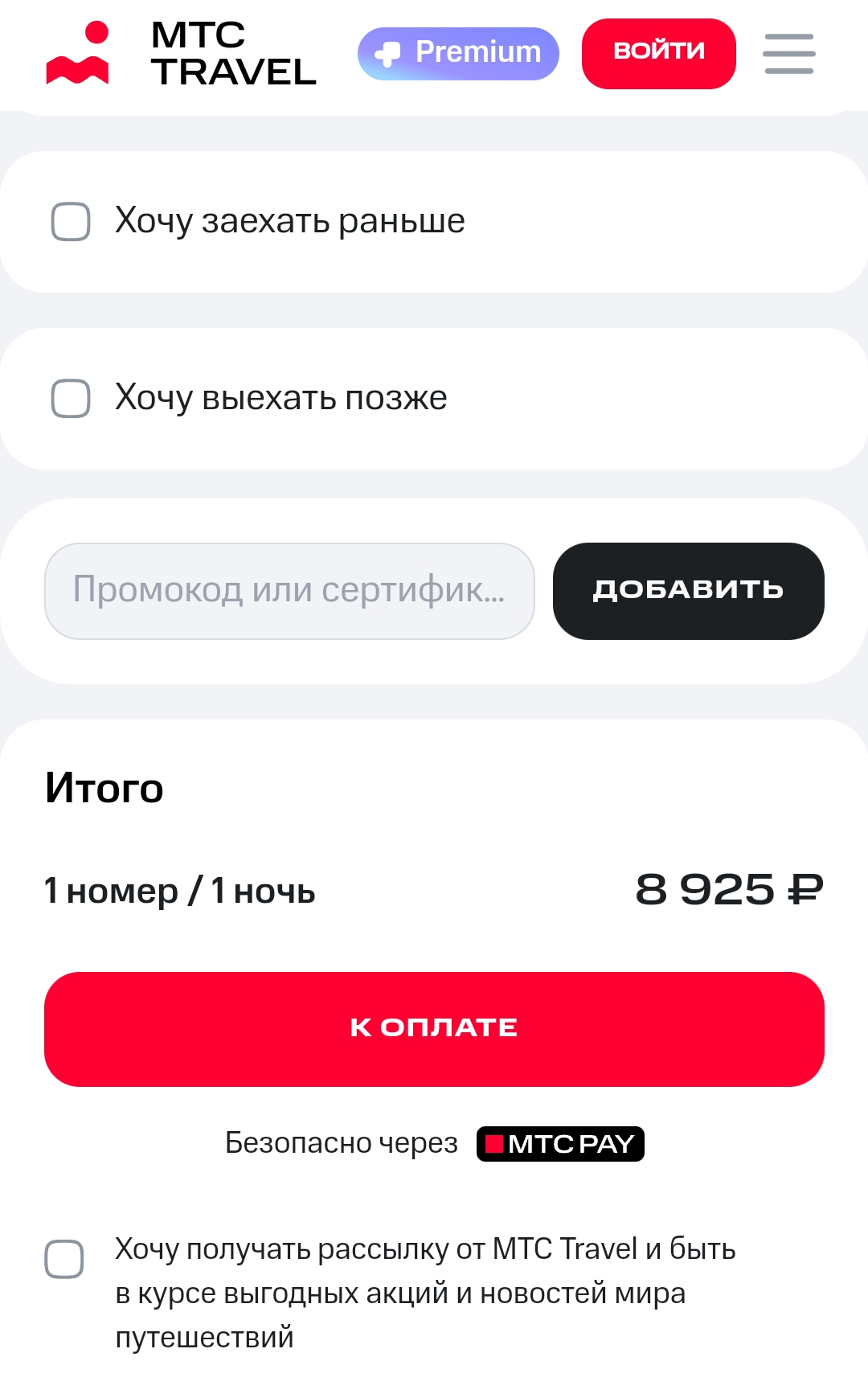The height and width of the screenshot is (1398, 868).
Task: Tap the Premium badge
Action: tap(458, 54)
